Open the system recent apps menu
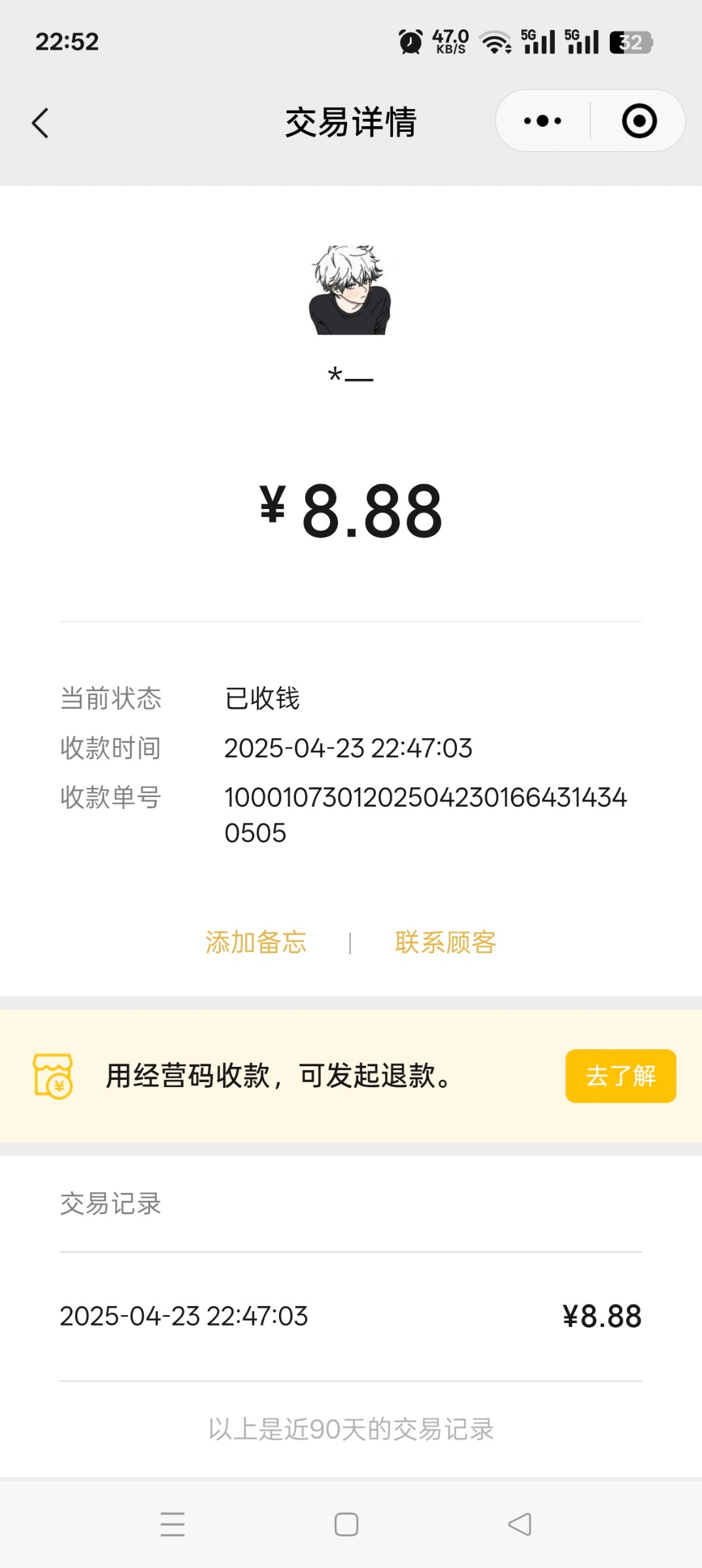This screenshot has width=702, height=1568. point(173,1524)
